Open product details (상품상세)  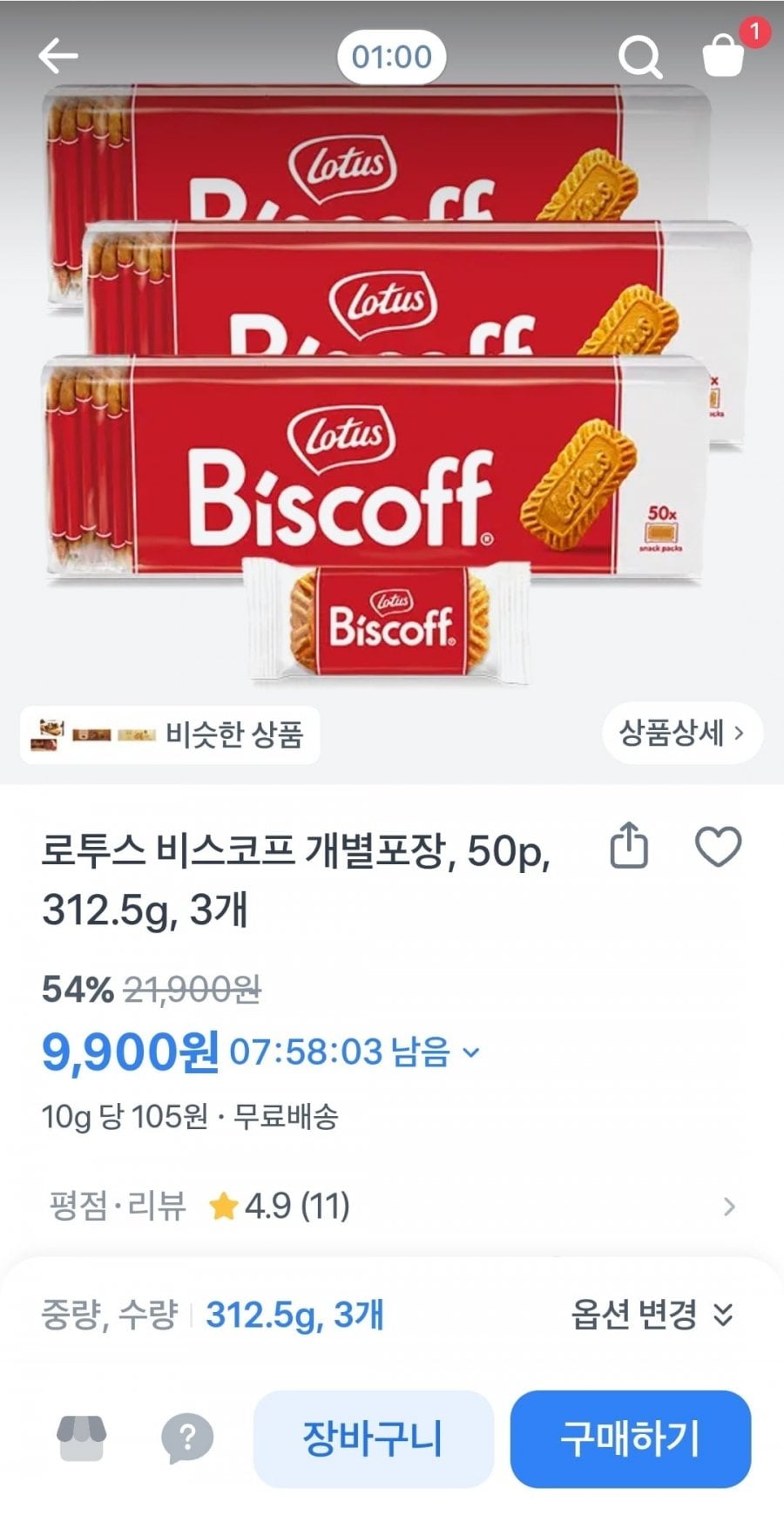[x=682, y=733]
